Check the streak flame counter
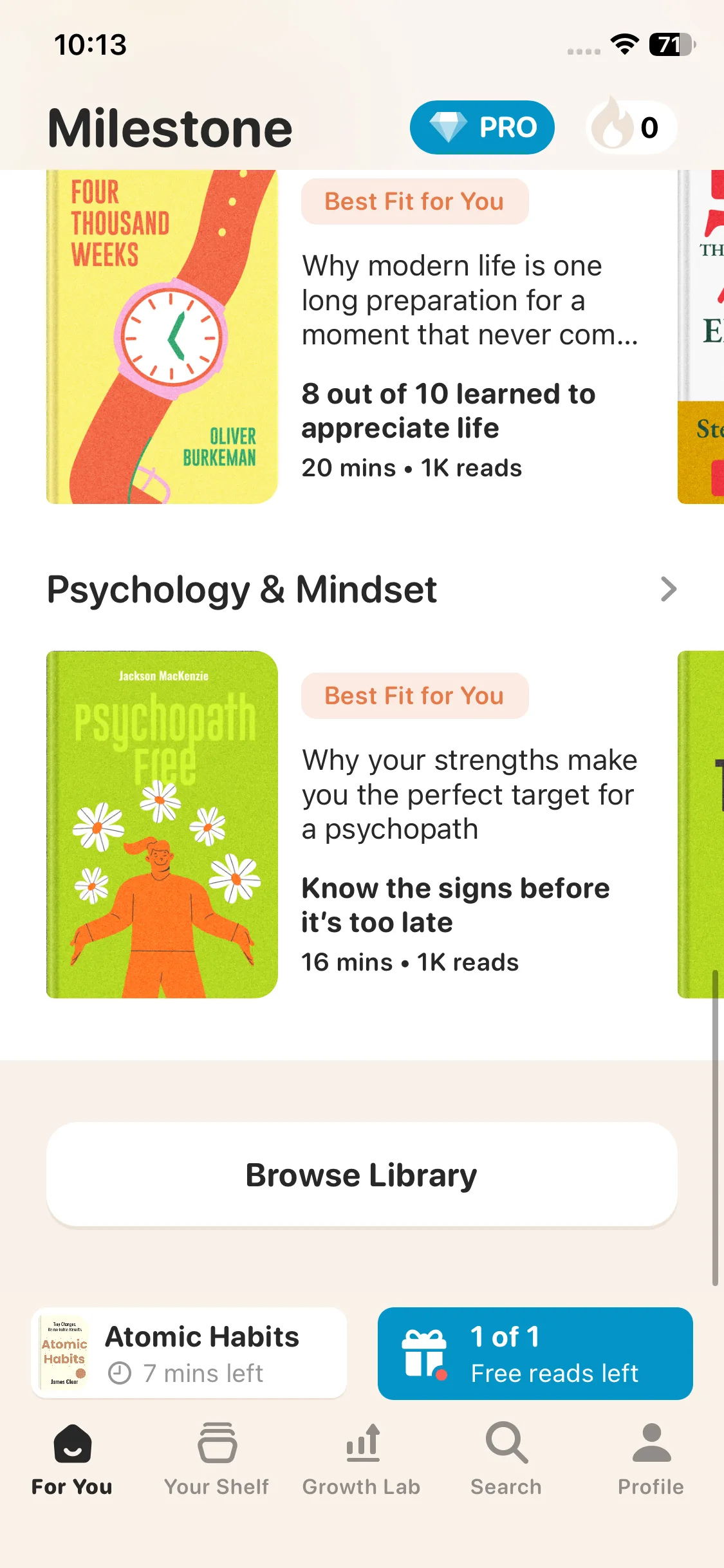This screenshot has width=724, height=1568. (631, 127)
